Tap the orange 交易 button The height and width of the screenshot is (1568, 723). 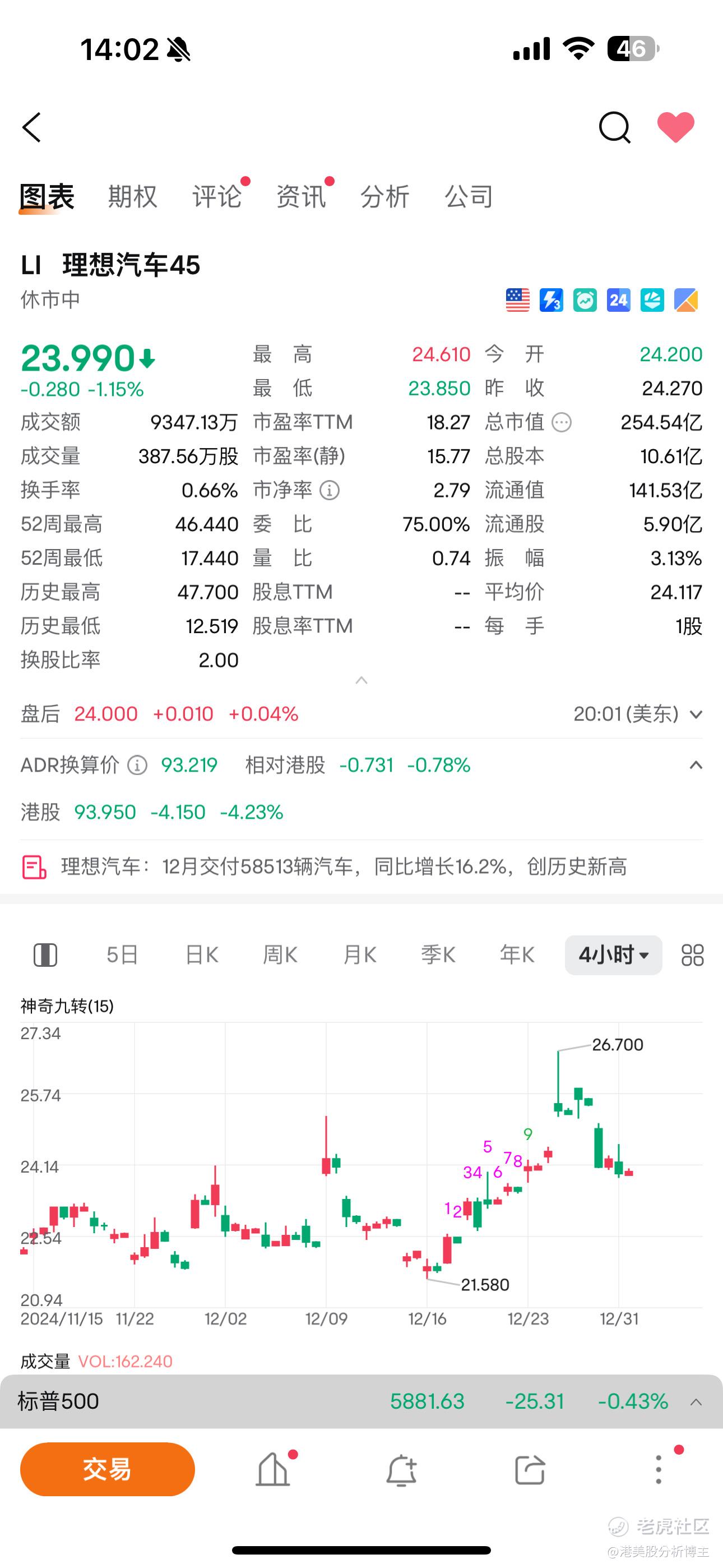(108, 1469)
